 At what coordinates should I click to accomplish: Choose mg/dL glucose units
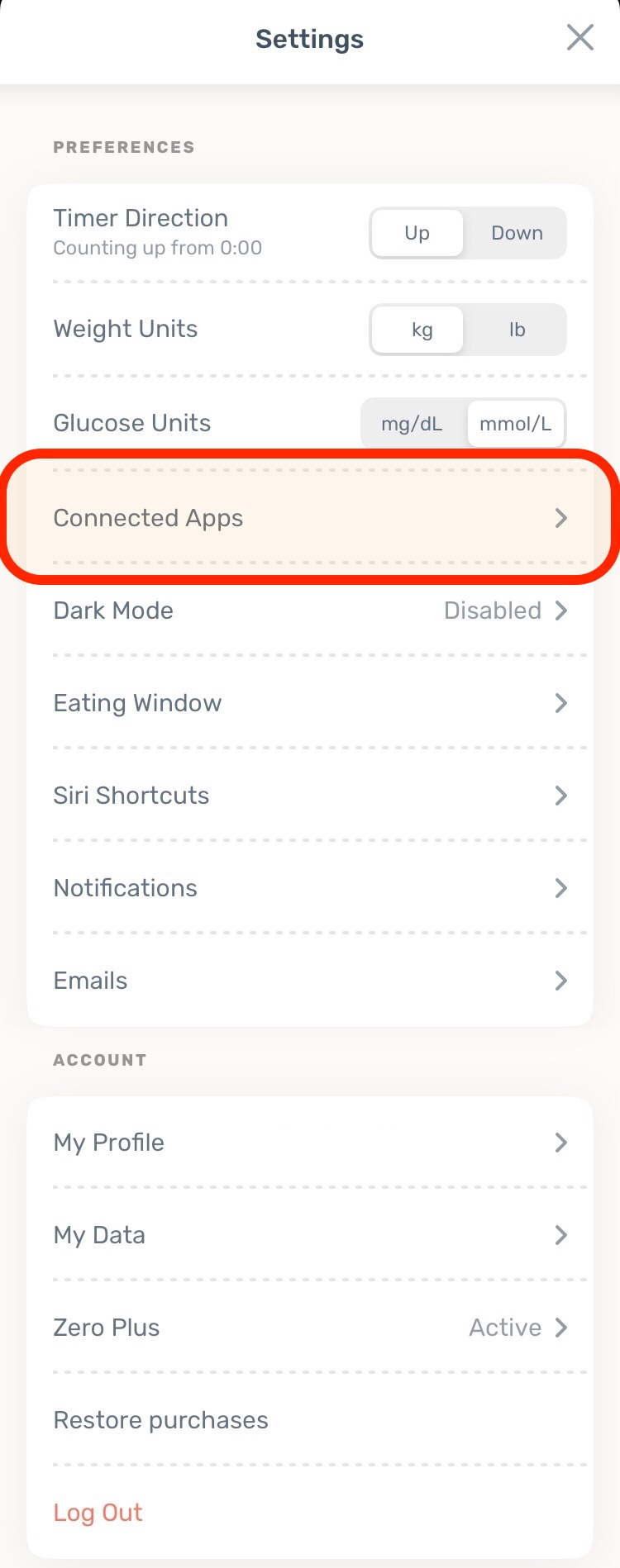412,424
